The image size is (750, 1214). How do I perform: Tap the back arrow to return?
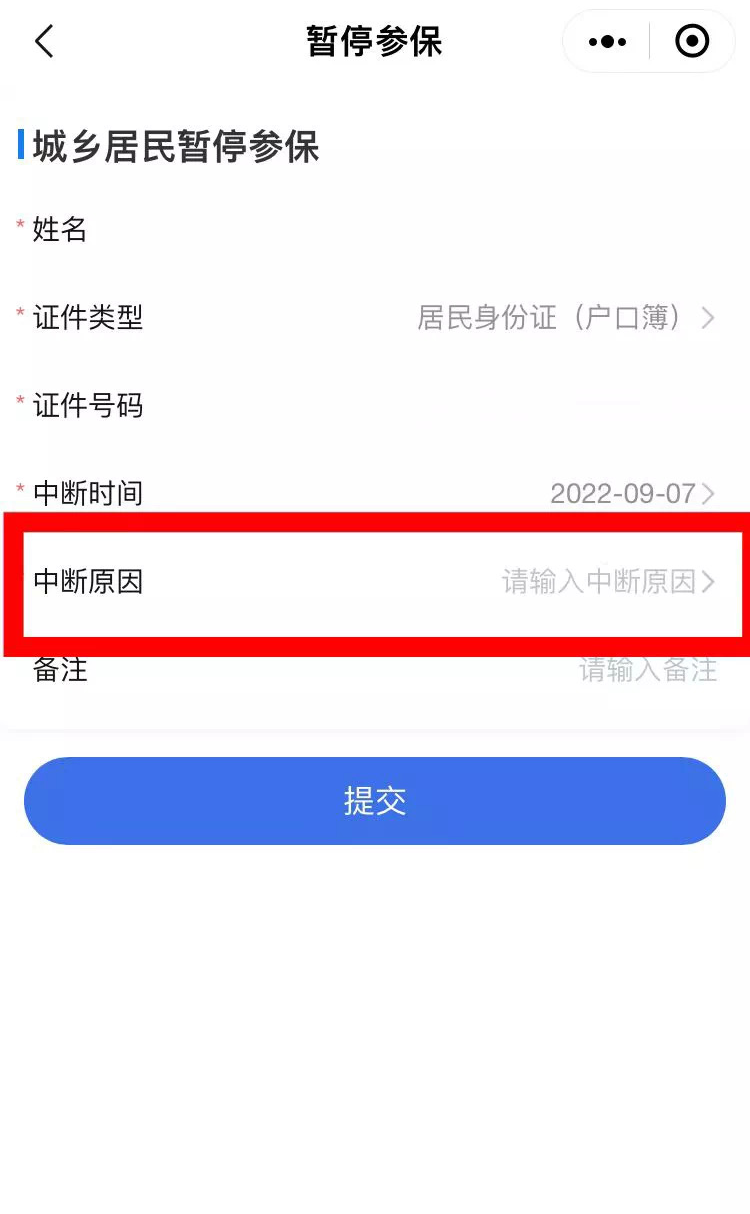click(42, 41)
